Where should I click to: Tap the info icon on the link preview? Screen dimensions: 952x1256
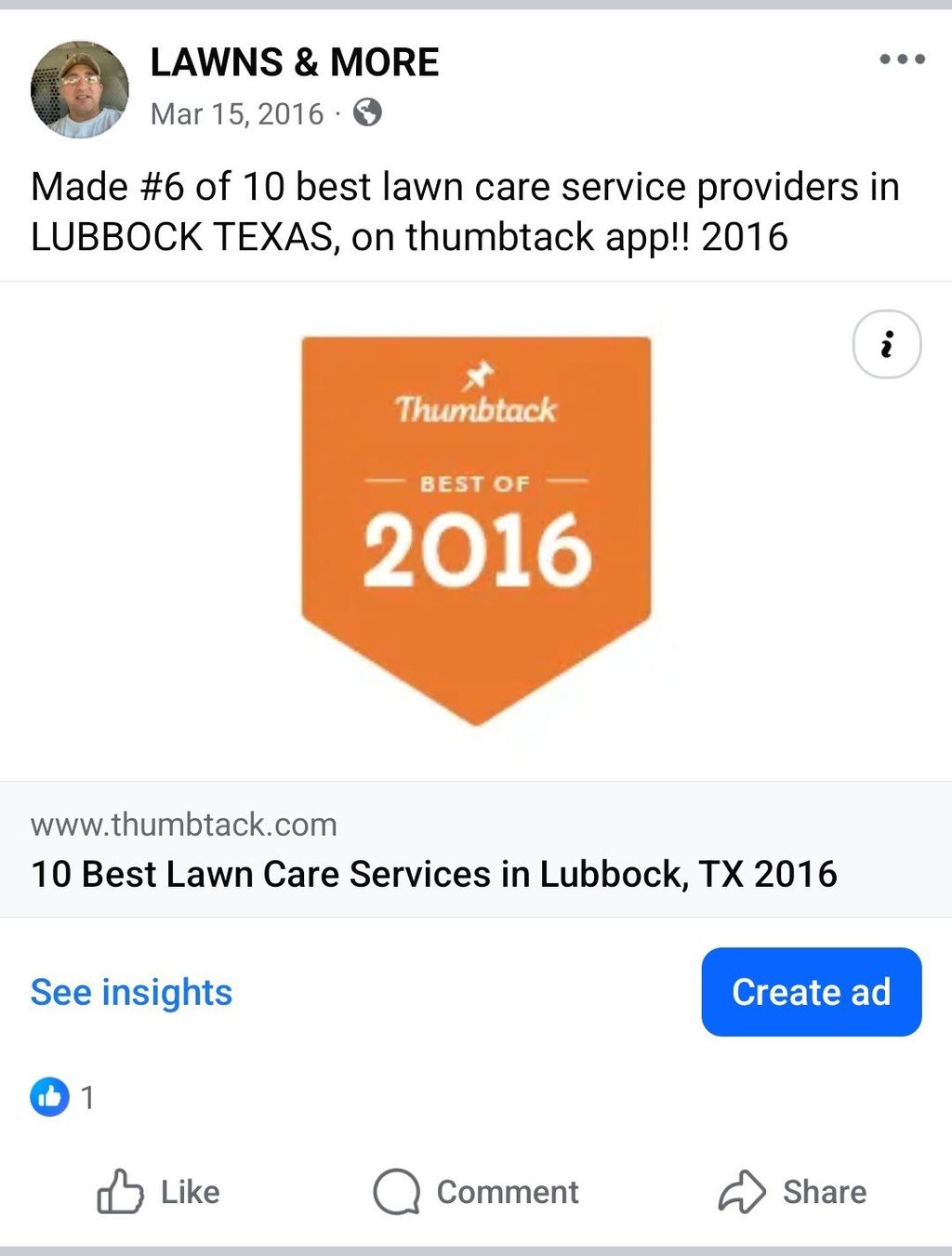886,344
